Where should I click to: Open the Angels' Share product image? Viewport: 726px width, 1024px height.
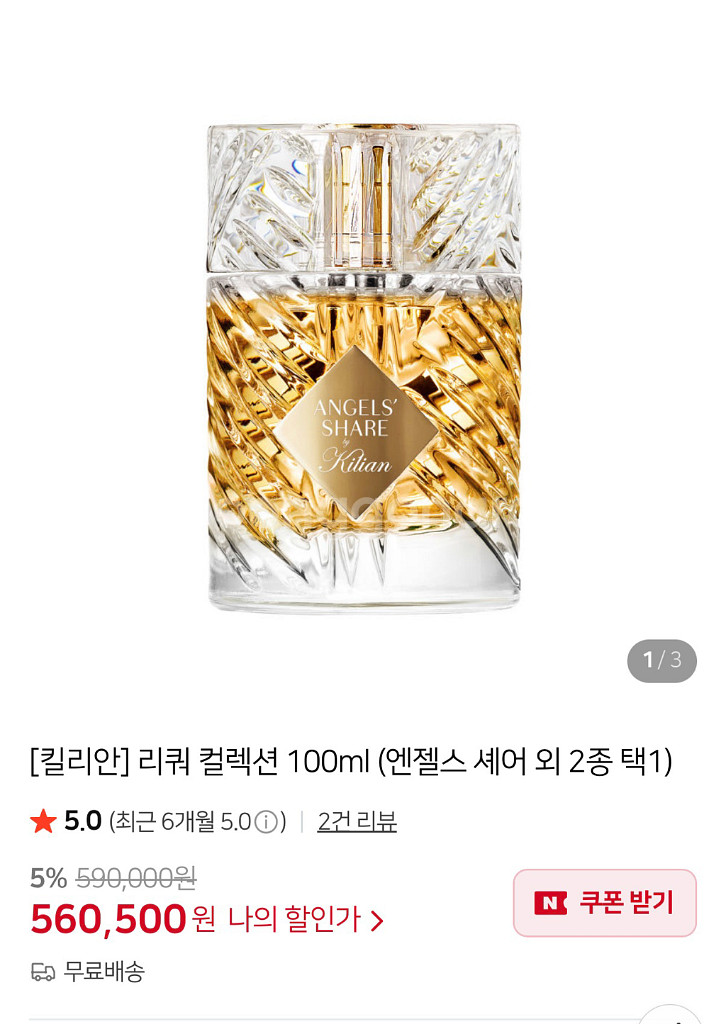(x=363, y=366)
